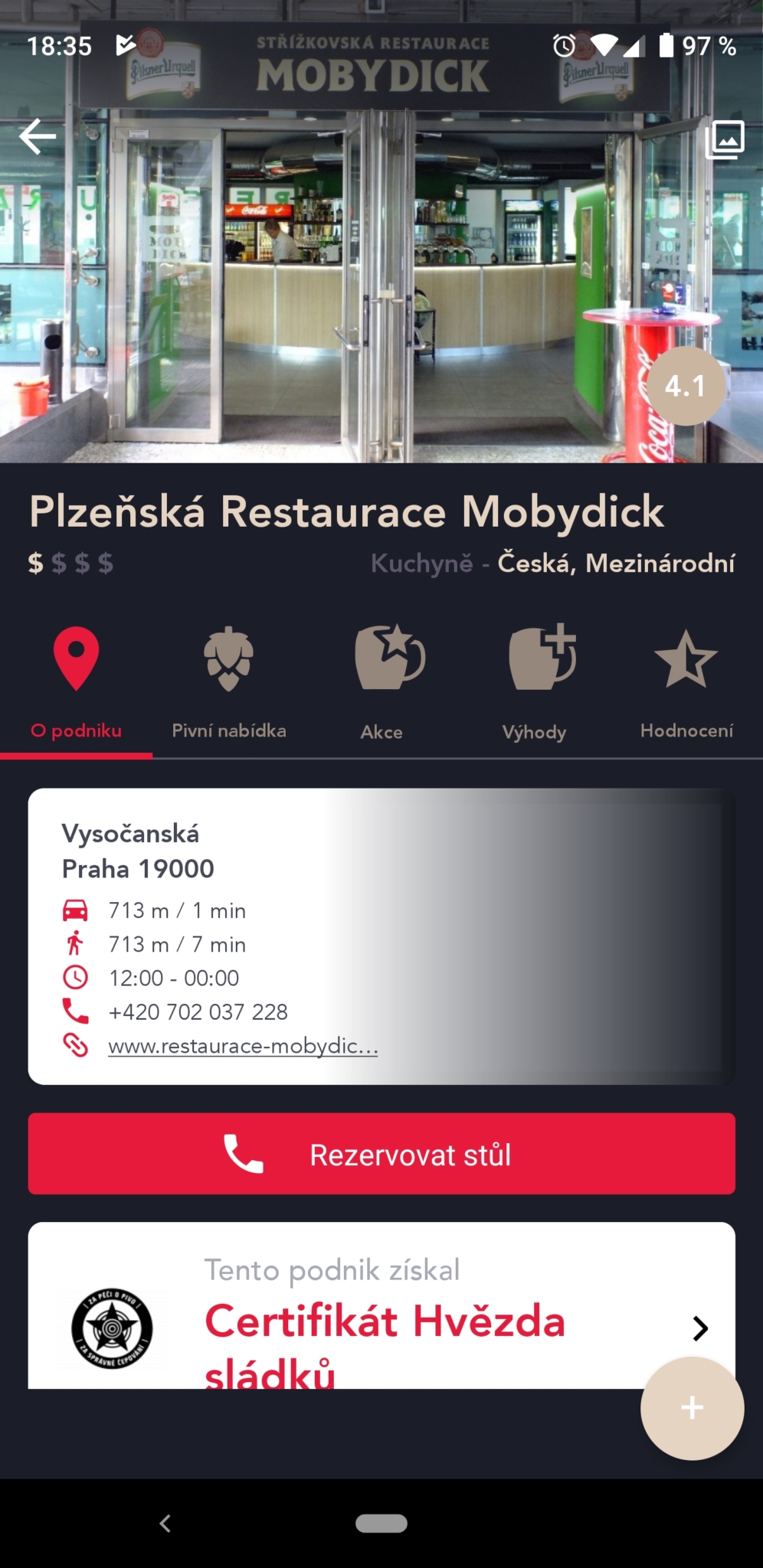Tap the floating plus button
Viewport: 763px width, 1568px height.
[692, 1407]
